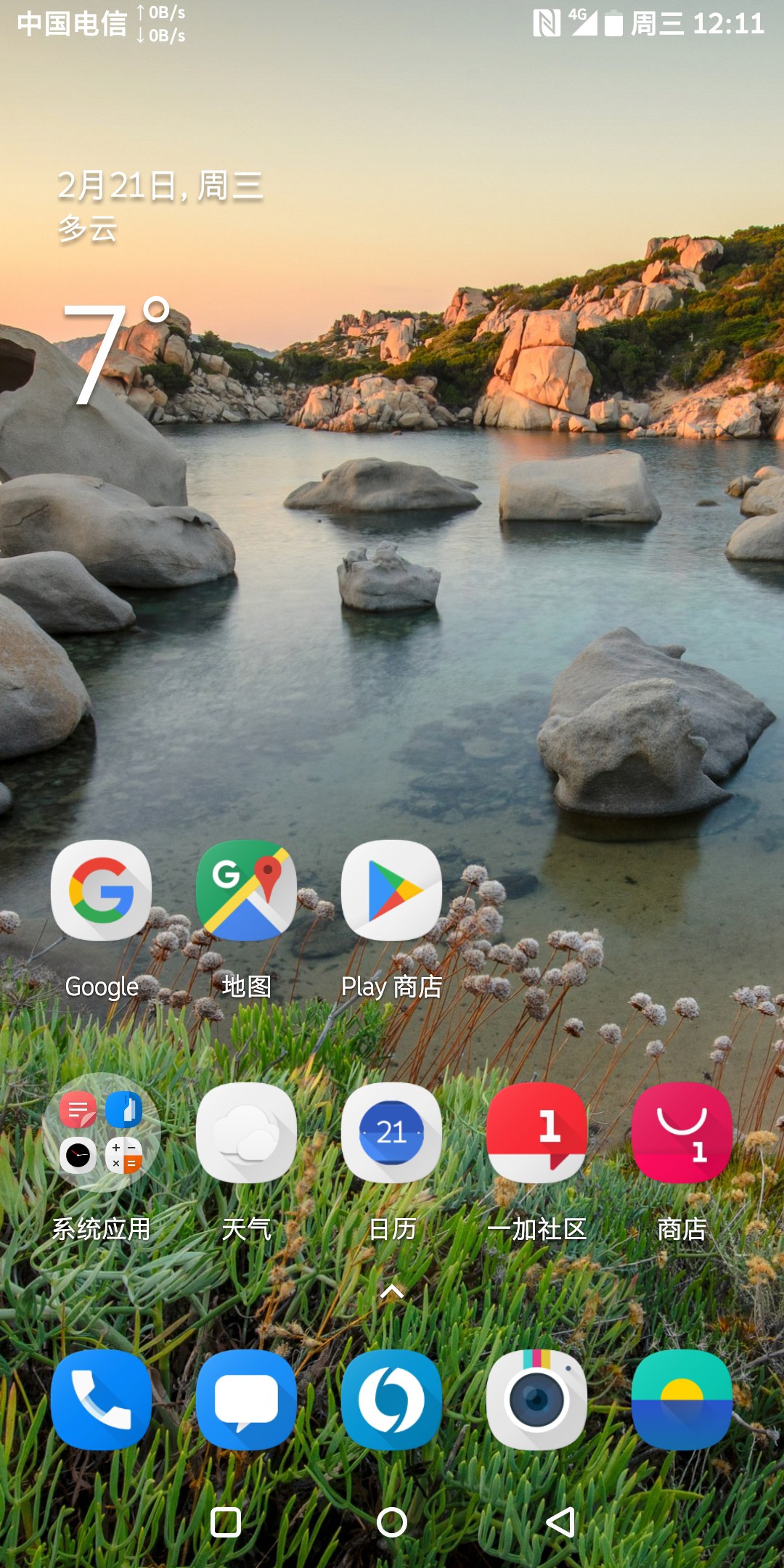Open the gallery app in the dock
The image size is (784, 1568).
pos(682,1400)
